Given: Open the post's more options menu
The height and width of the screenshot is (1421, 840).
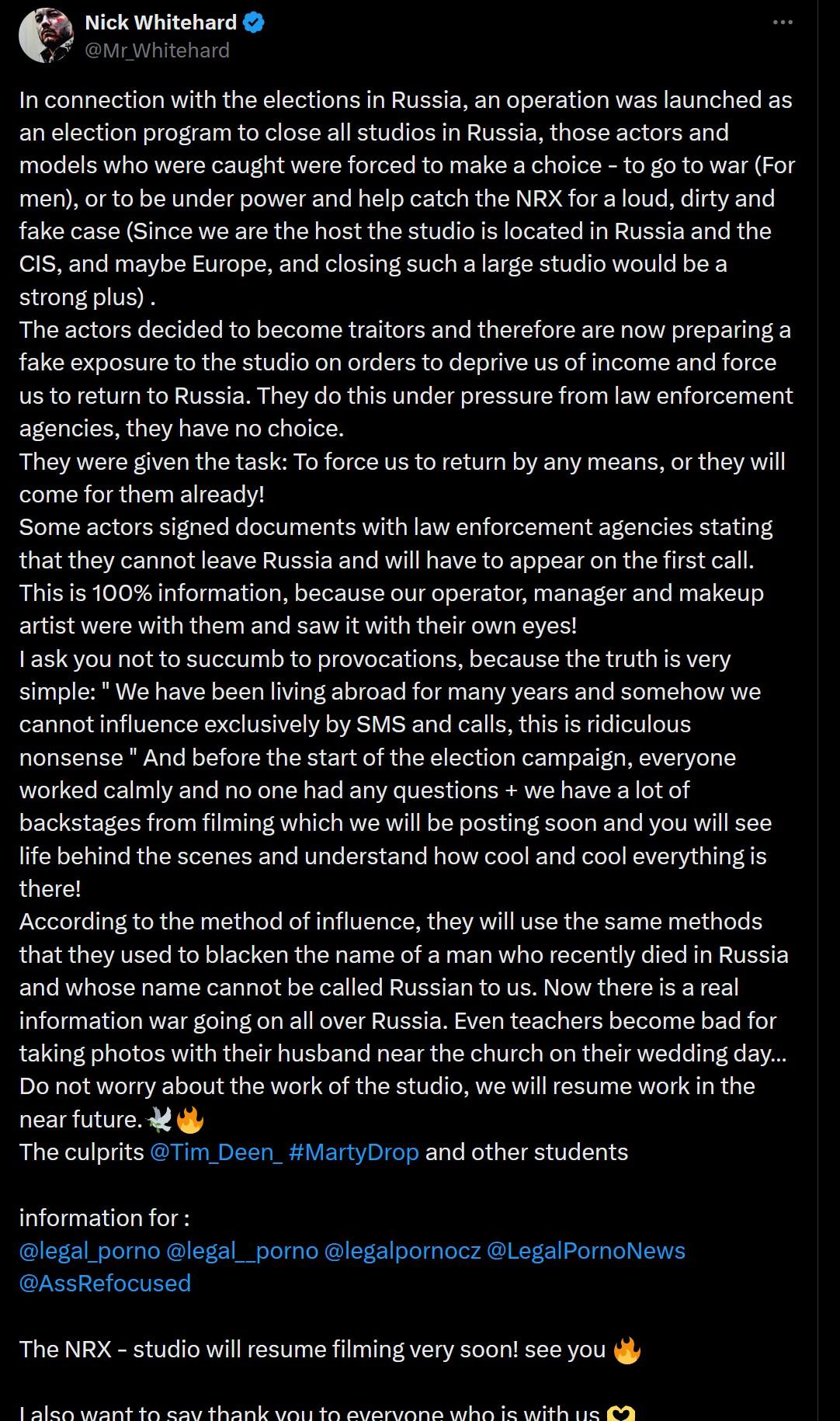Looking at the screenshot, I should pyautogui.click(x=783, y=23).
